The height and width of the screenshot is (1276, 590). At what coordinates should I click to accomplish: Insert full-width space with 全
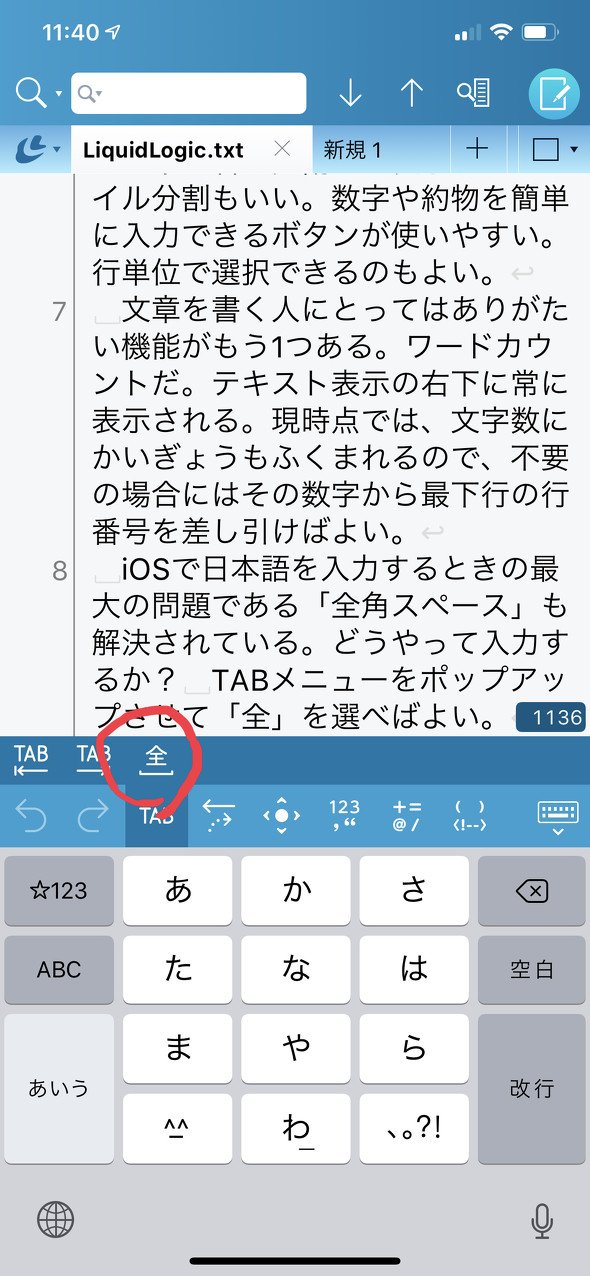(x=156, y=760)
